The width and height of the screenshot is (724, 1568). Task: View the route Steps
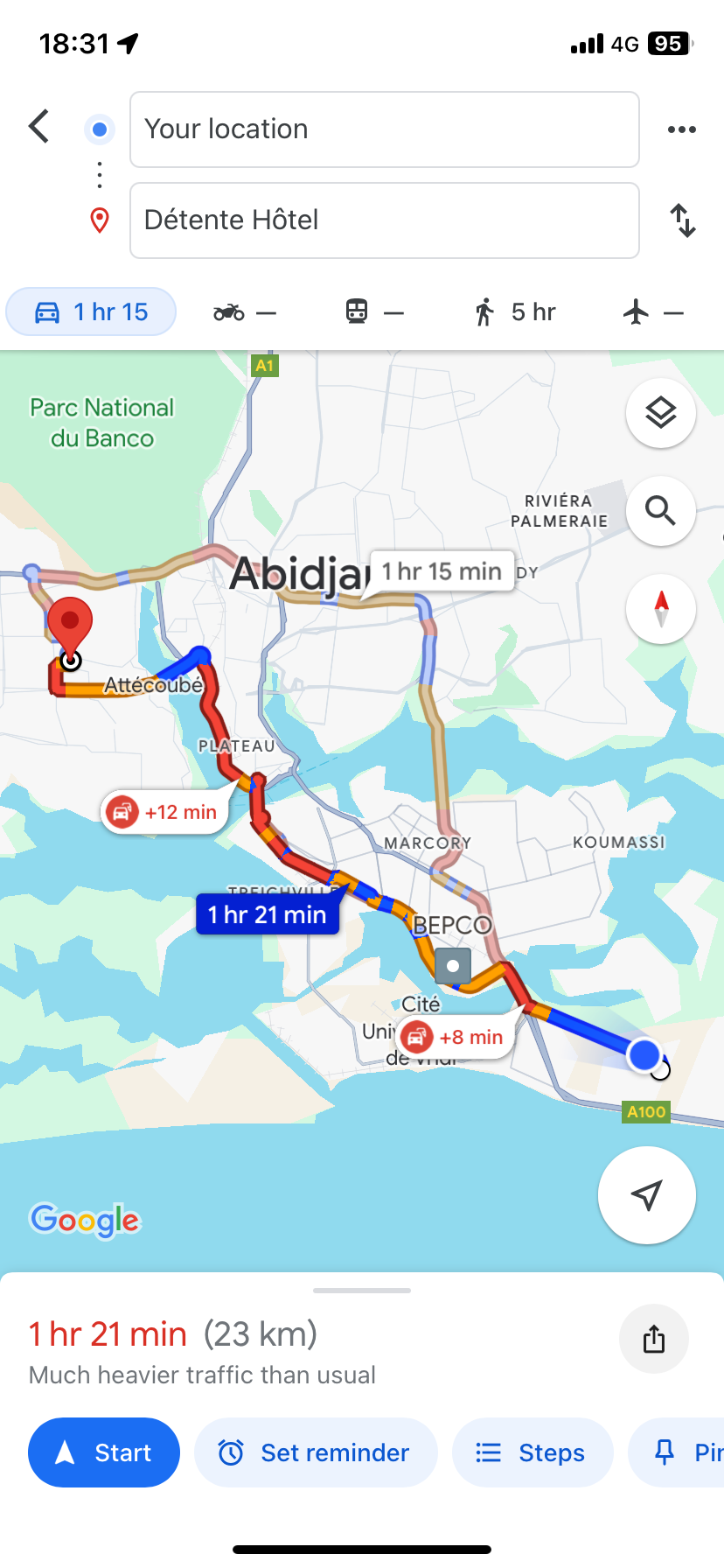pyautogui.click(x=532, y=1452)
